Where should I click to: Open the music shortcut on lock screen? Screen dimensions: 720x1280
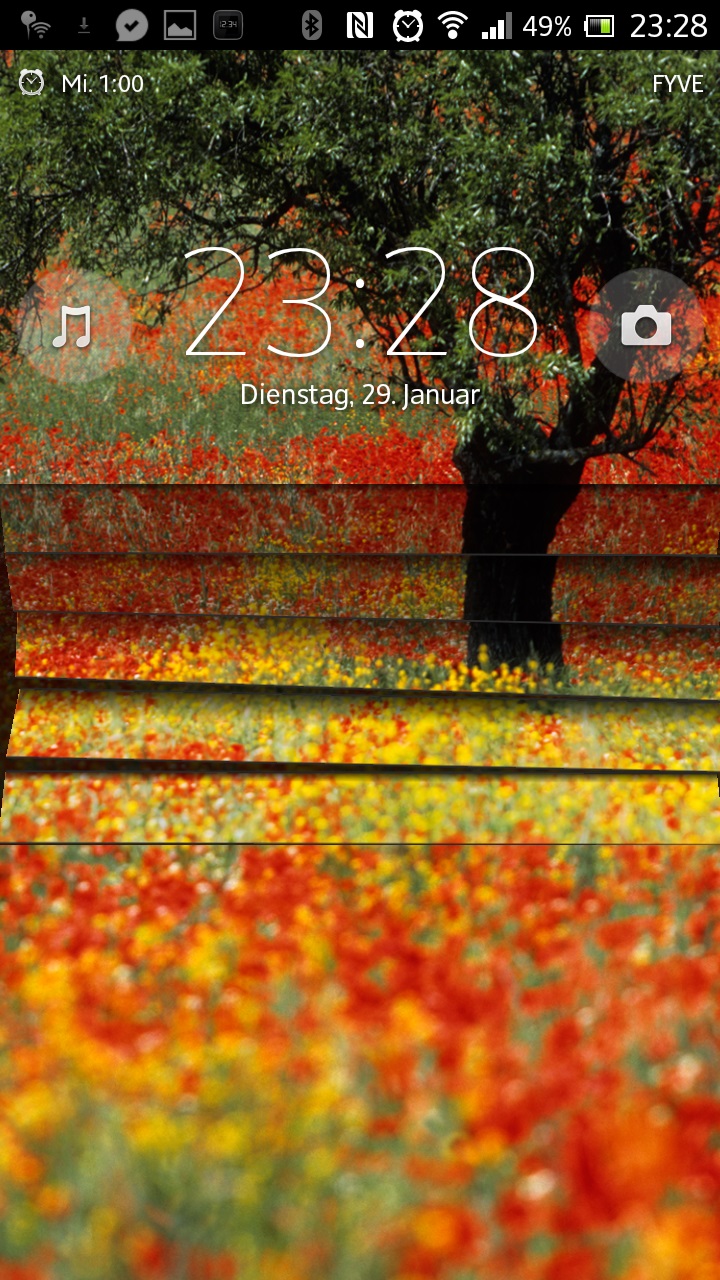click(73, 326)
